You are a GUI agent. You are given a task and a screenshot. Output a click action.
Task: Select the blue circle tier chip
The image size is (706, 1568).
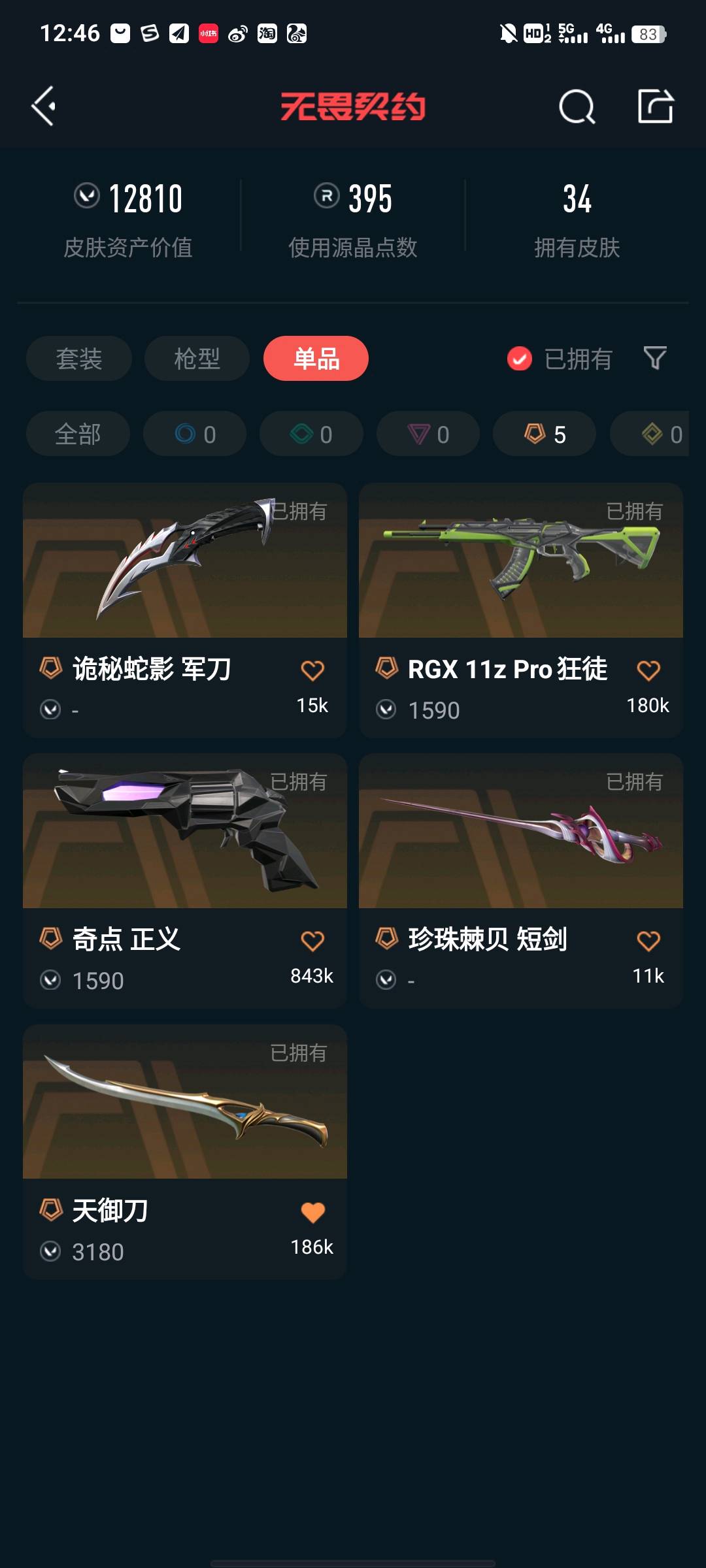(x=195, y=434)
